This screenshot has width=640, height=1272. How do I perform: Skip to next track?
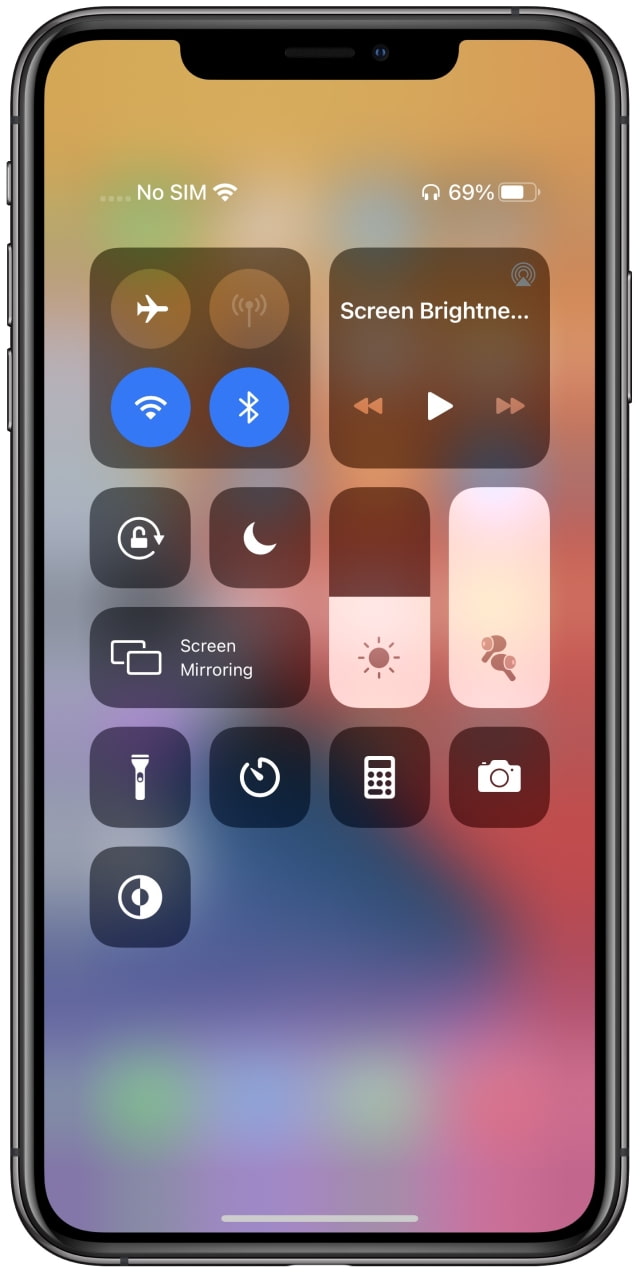pos(510,406)
